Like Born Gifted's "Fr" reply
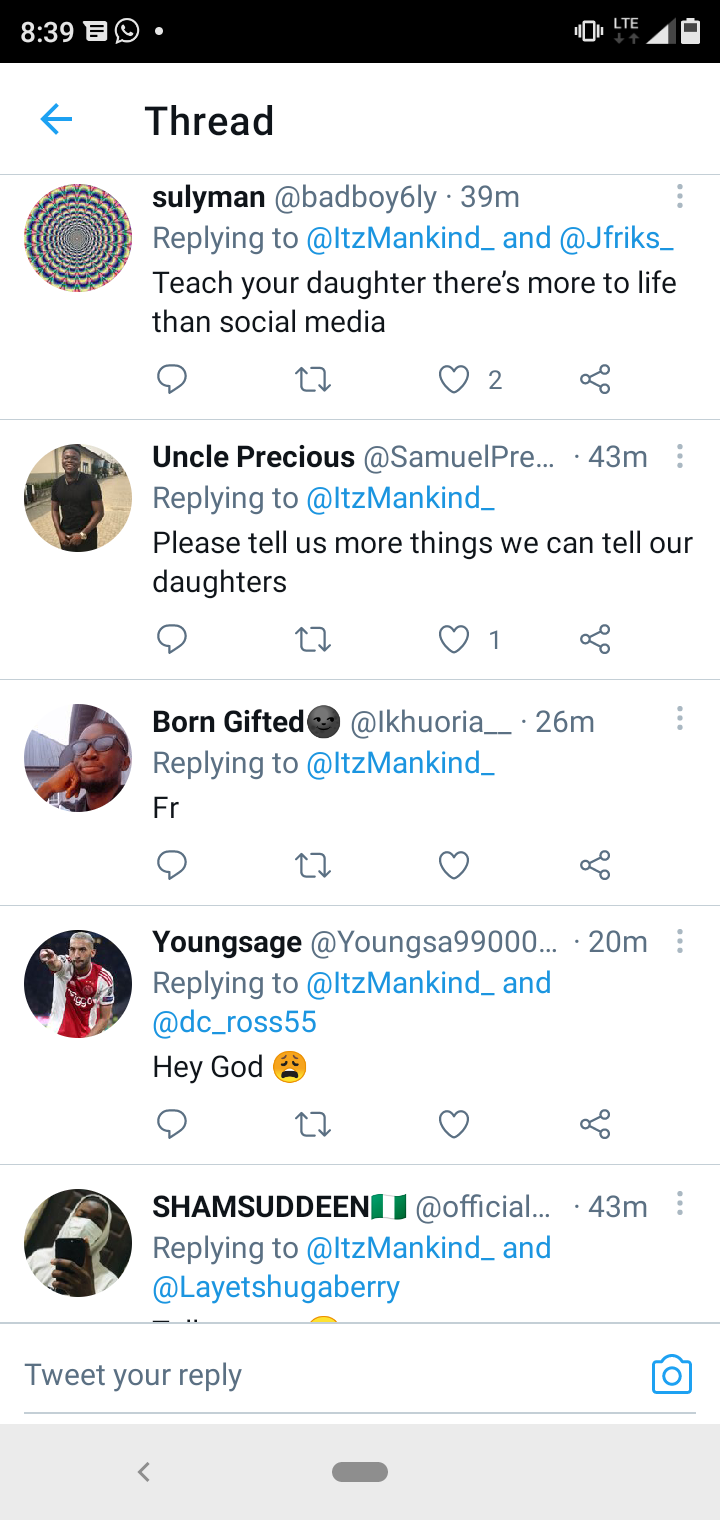Viewport: 720px width, 1520px height. point(454,865)
